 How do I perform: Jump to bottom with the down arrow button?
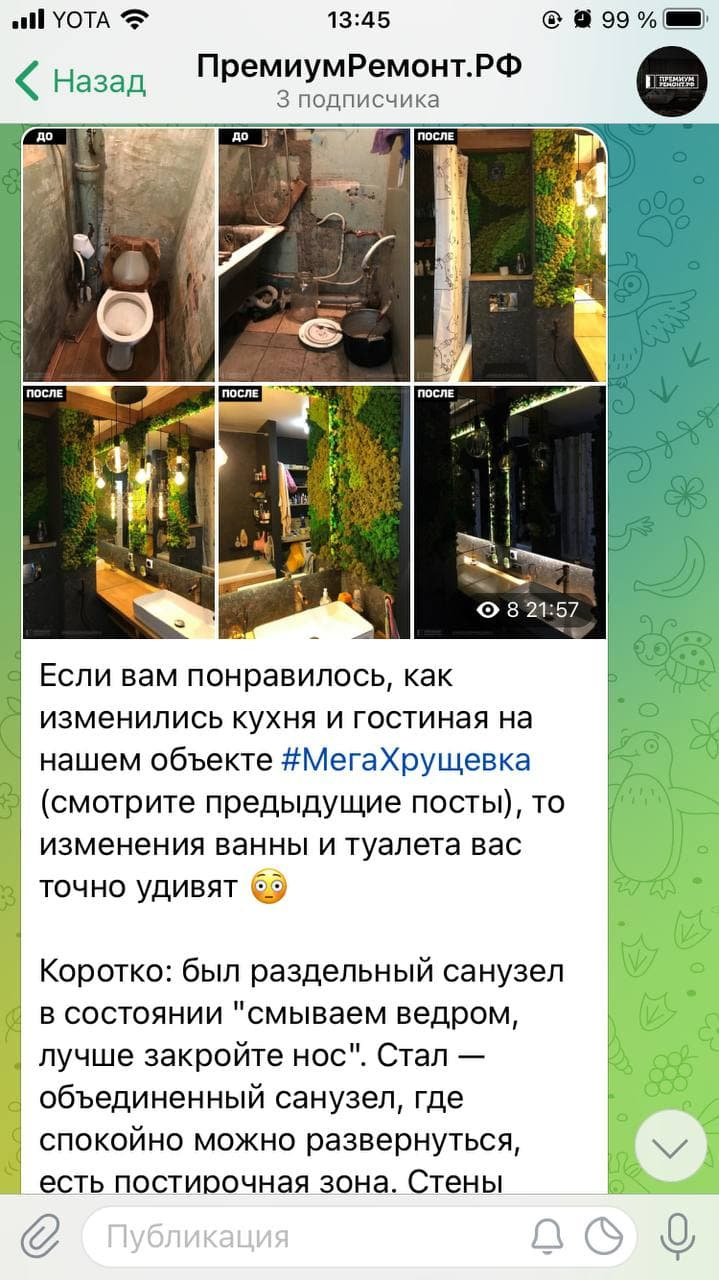point(670,1146)
